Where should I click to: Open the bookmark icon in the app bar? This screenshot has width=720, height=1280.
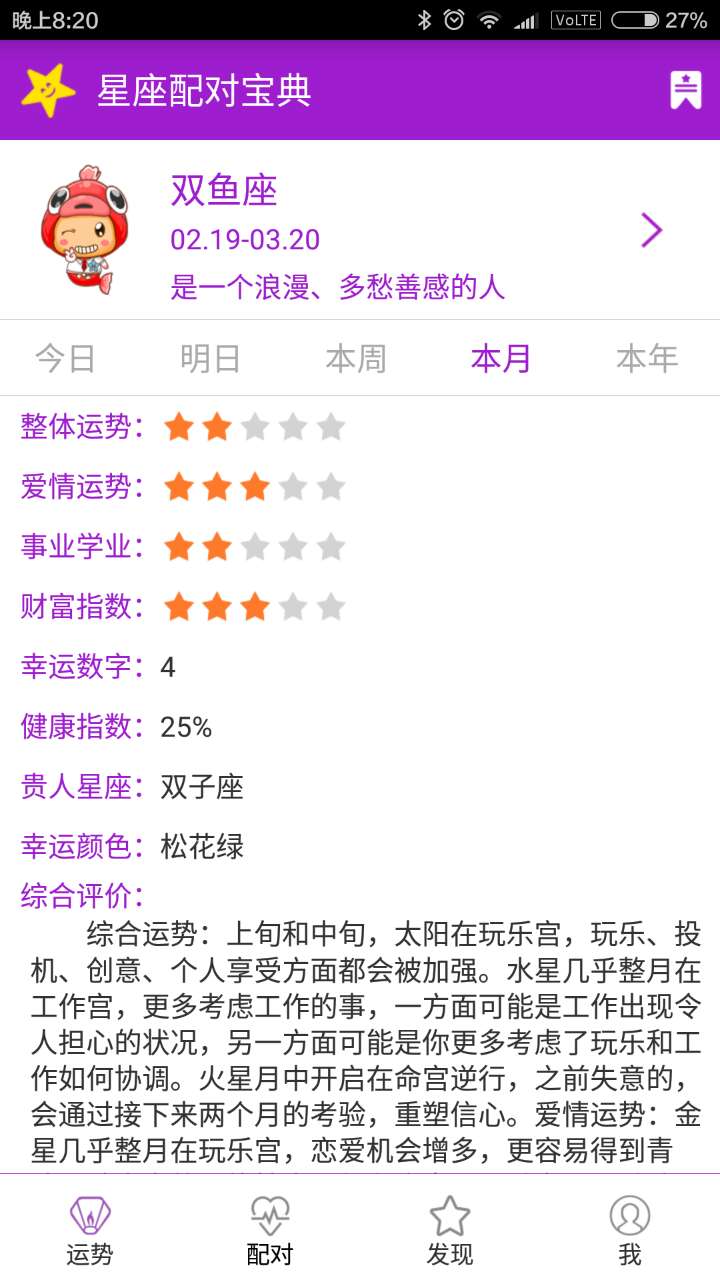point(685,90)
